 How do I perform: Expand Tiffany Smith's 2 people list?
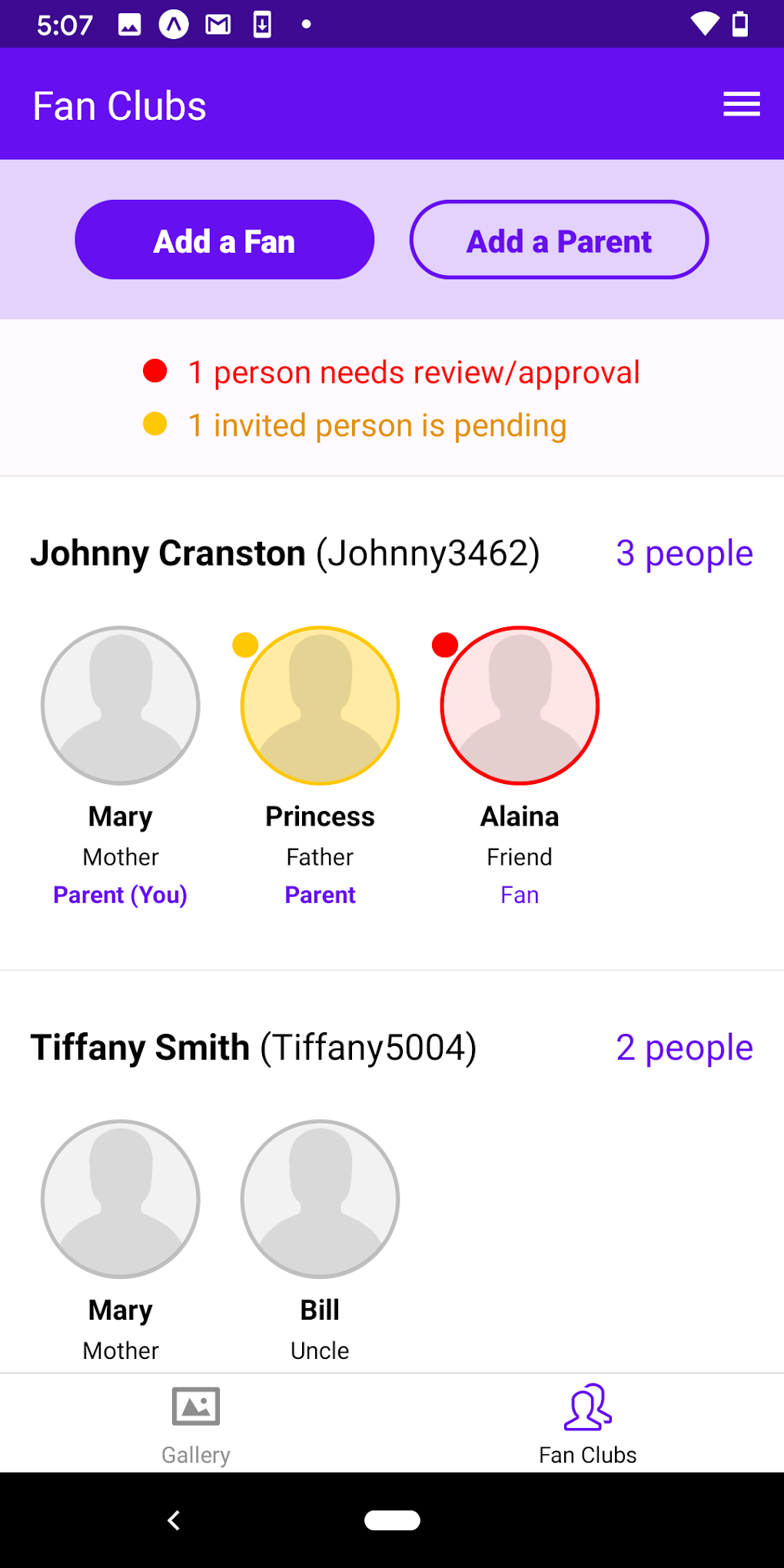pos(683,1046)
